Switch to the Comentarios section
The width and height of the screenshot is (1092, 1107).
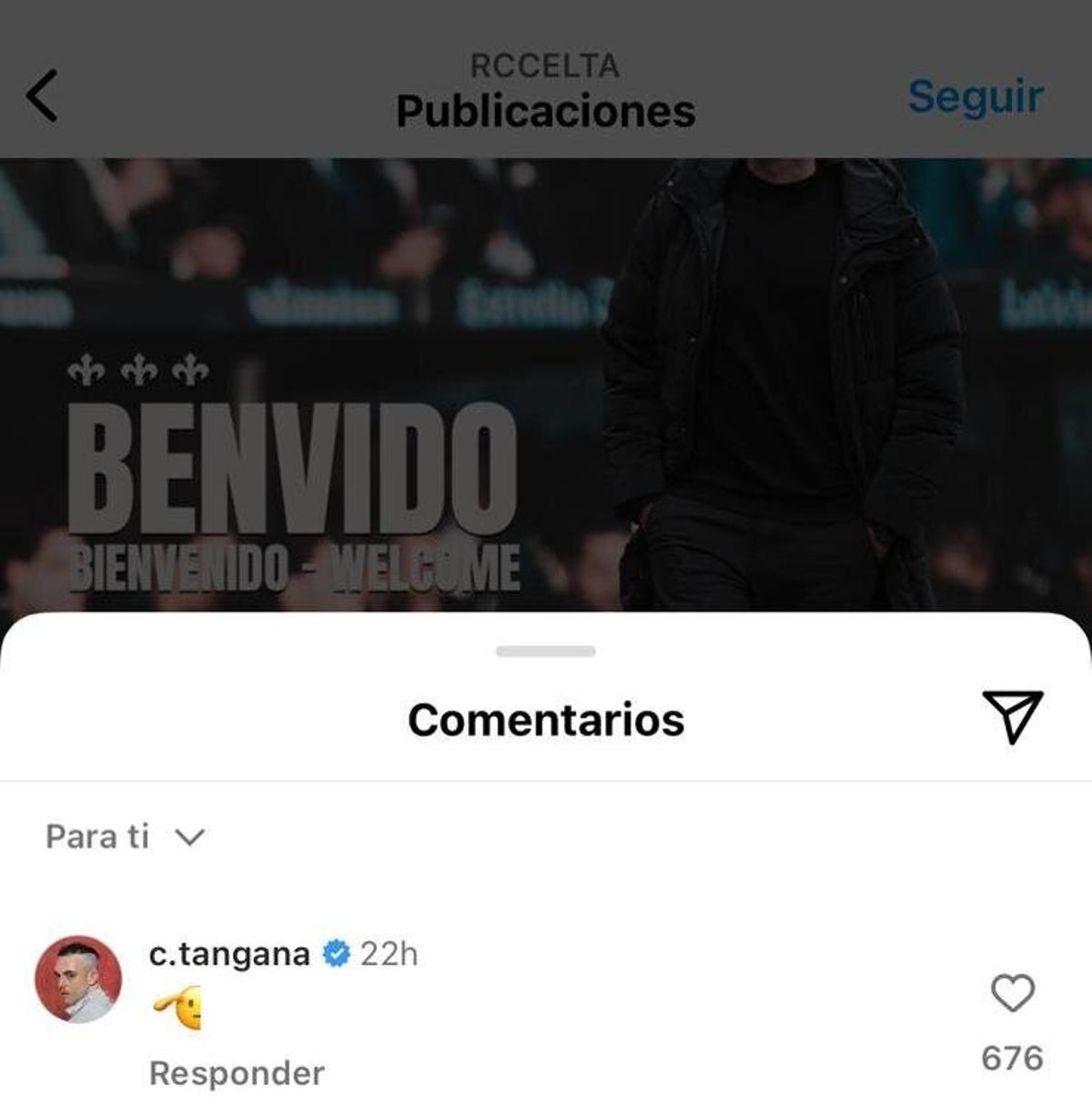pos(545,718)
